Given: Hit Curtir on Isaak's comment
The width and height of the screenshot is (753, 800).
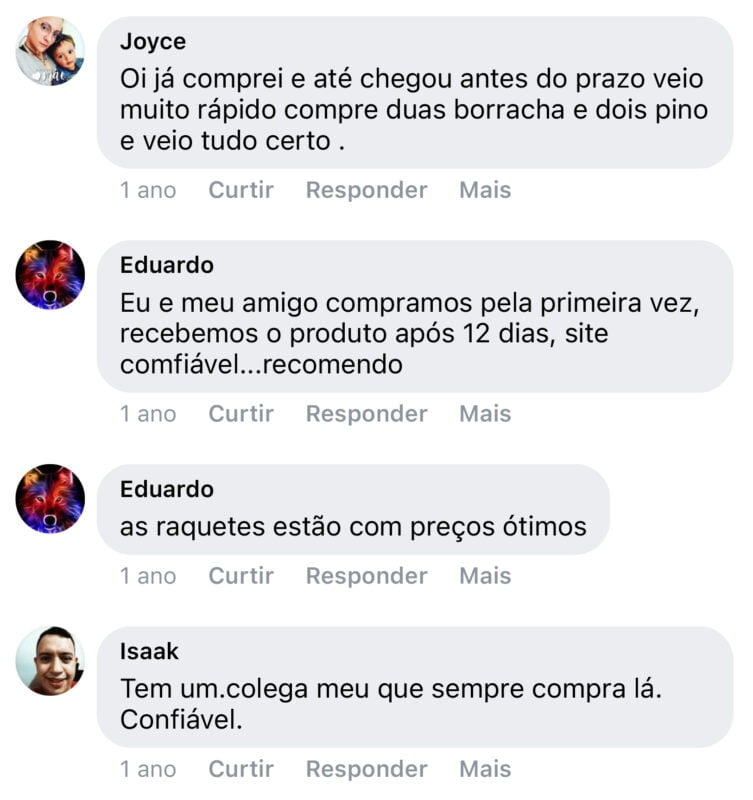Looking at the screenshot, I should (x=240, y=769).
